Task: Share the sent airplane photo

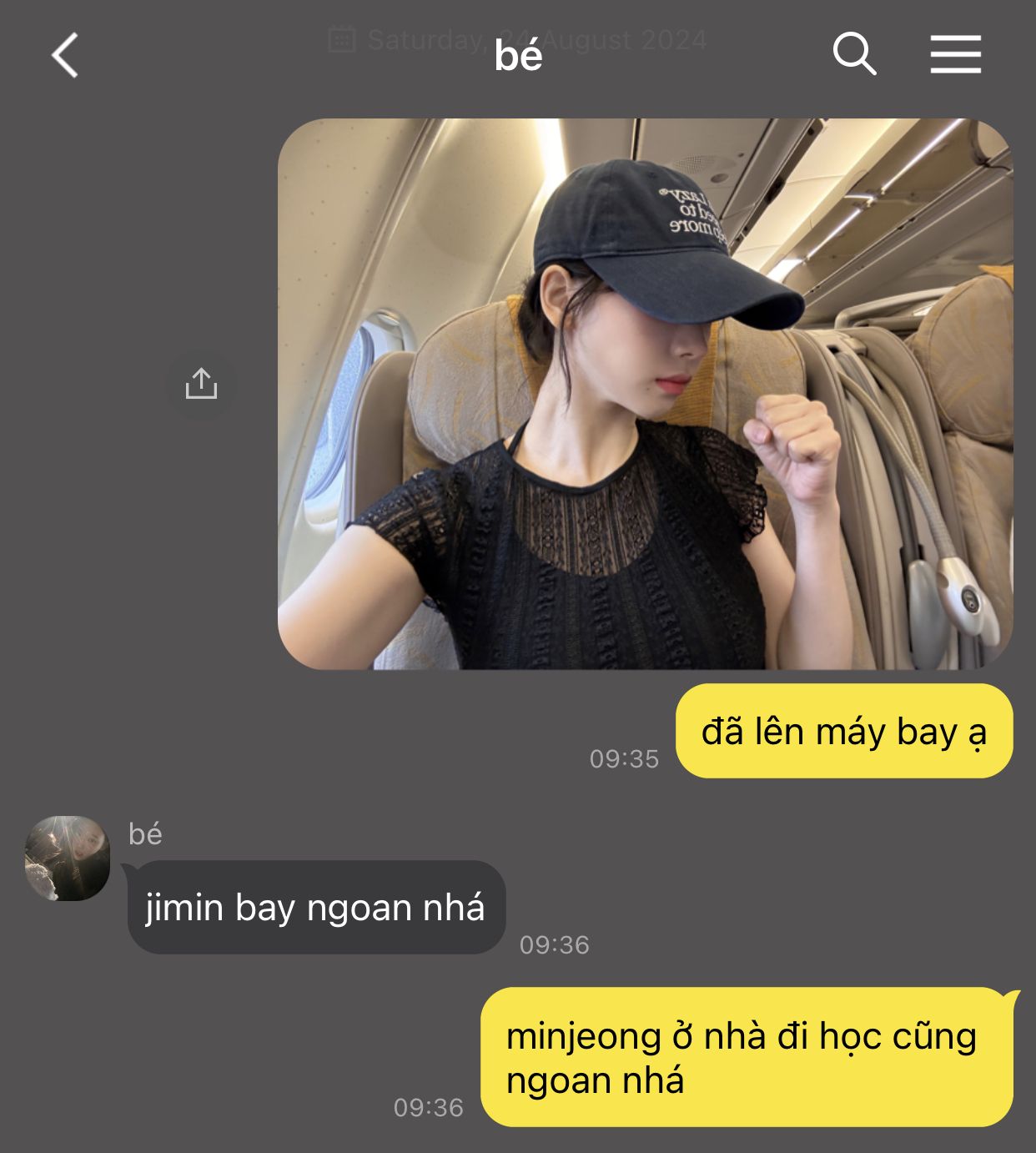Action: click(201, 384)
